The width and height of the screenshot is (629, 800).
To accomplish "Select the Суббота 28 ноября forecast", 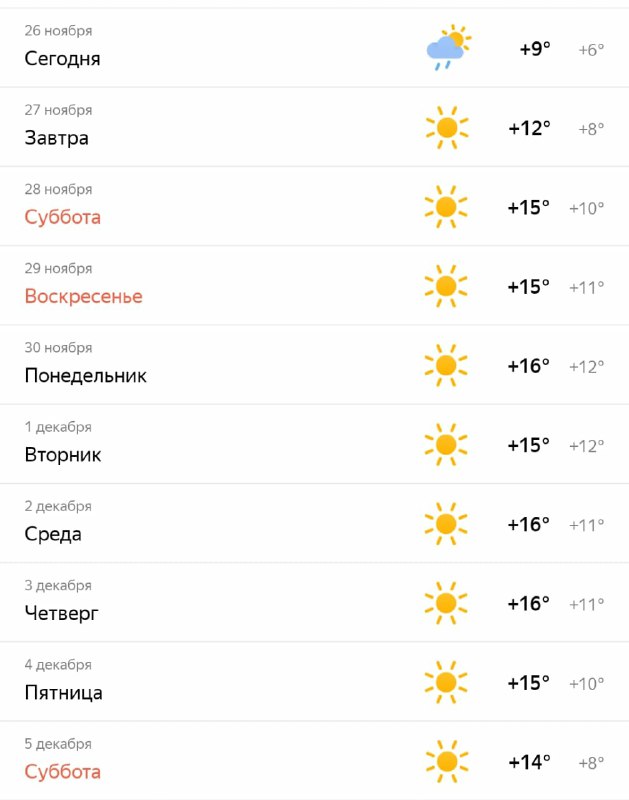I will (x=63, y=217).
